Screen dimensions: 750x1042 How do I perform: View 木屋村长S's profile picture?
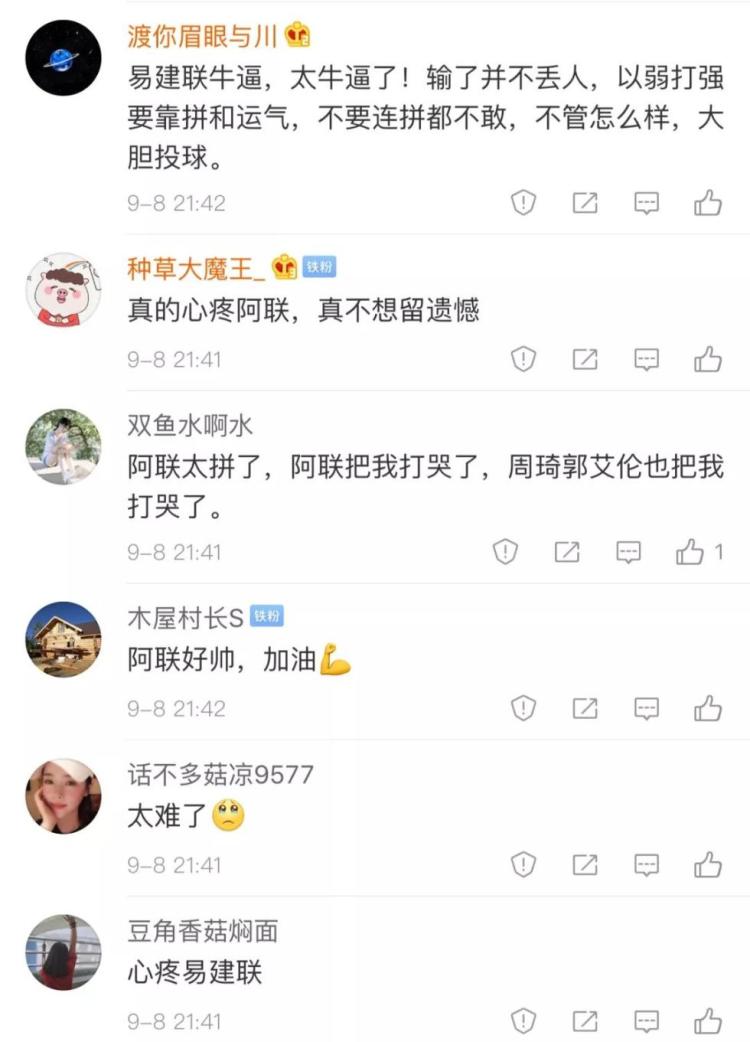point(63,639)
